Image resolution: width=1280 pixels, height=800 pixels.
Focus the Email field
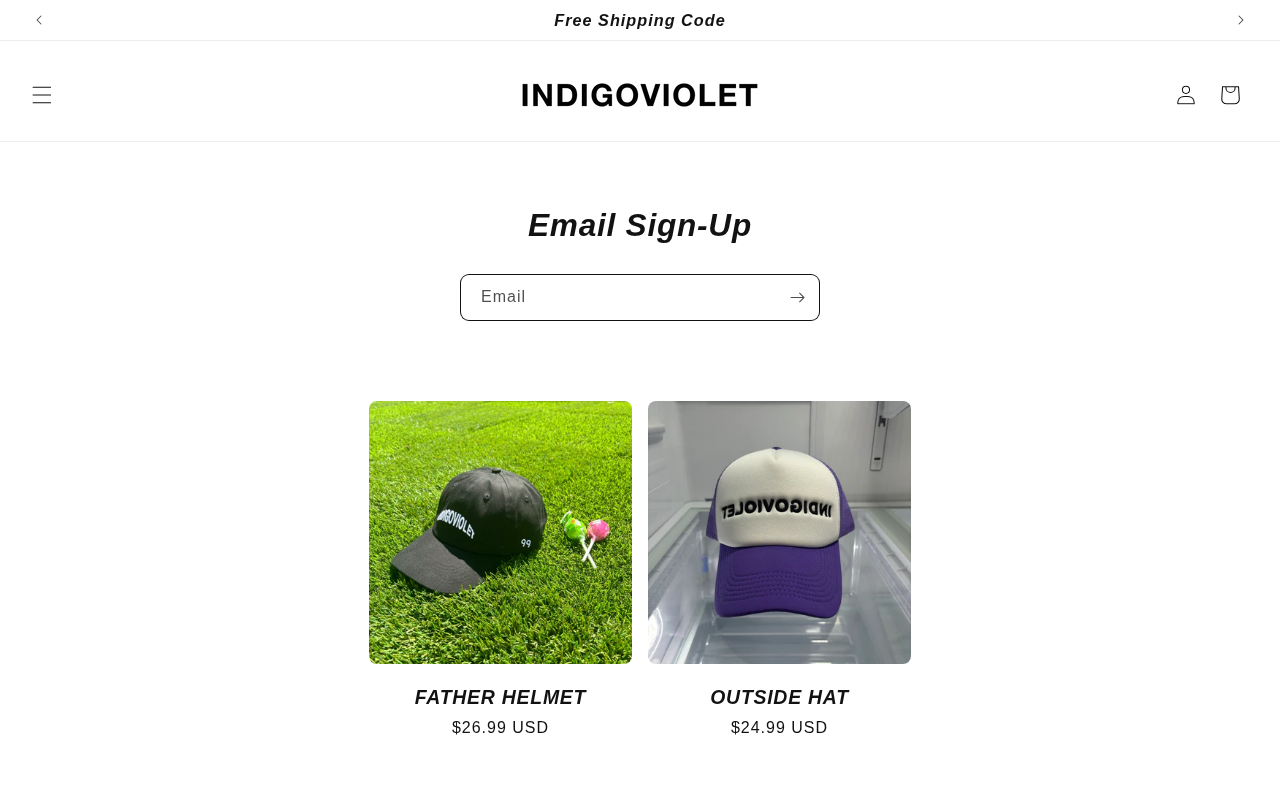point(620,297)
